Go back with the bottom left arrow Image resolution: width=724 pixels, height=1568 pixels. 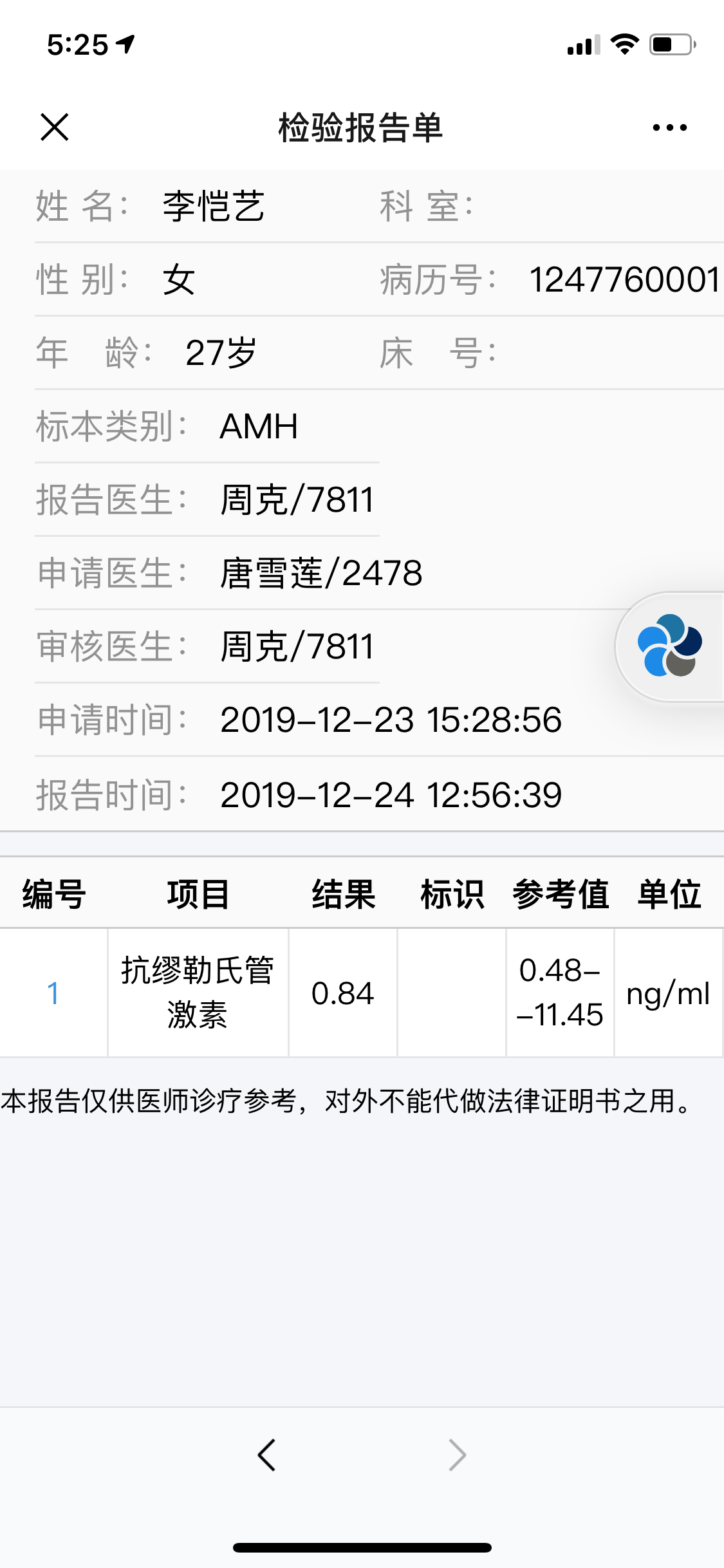pyautogui.click(x=266, y=1455)
